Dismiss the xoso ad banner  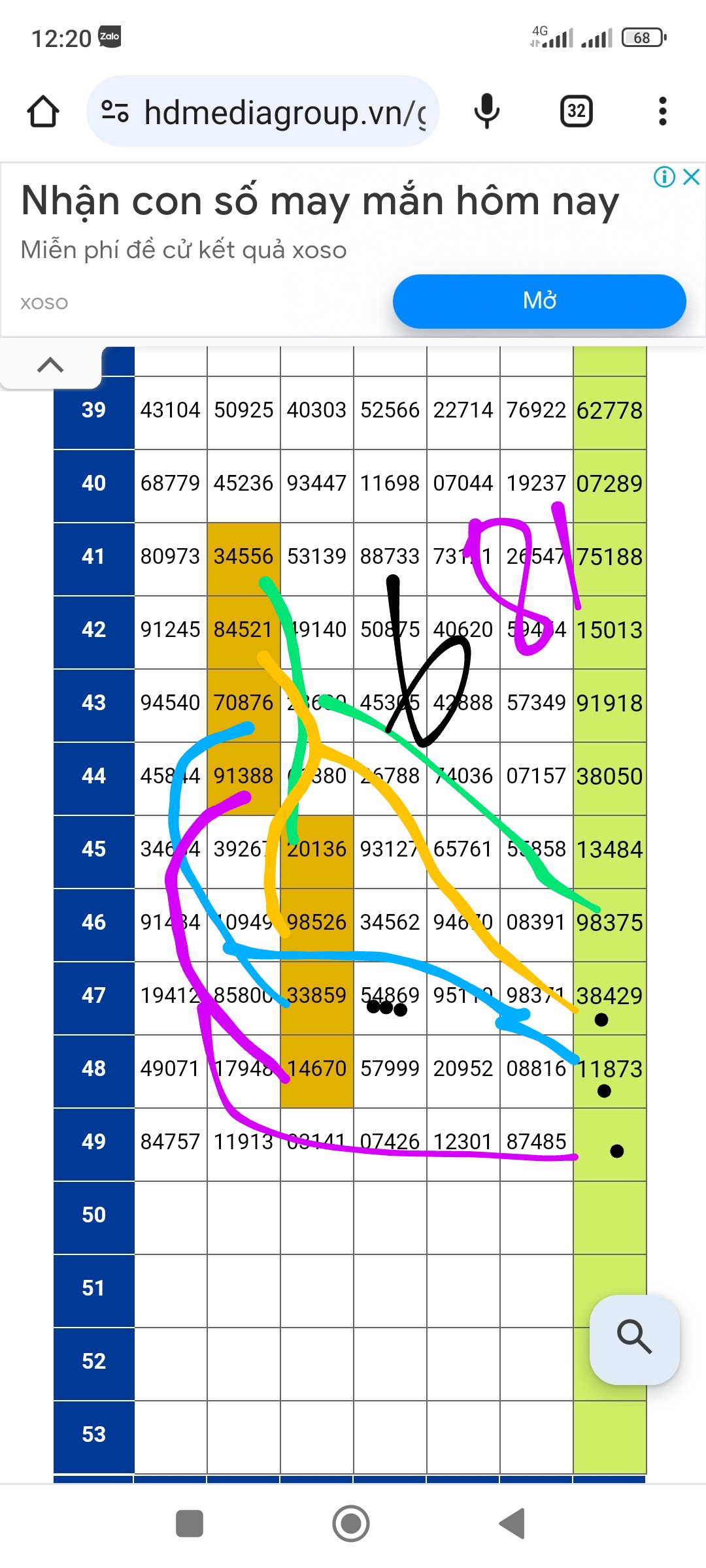click(x=692, y=176)
